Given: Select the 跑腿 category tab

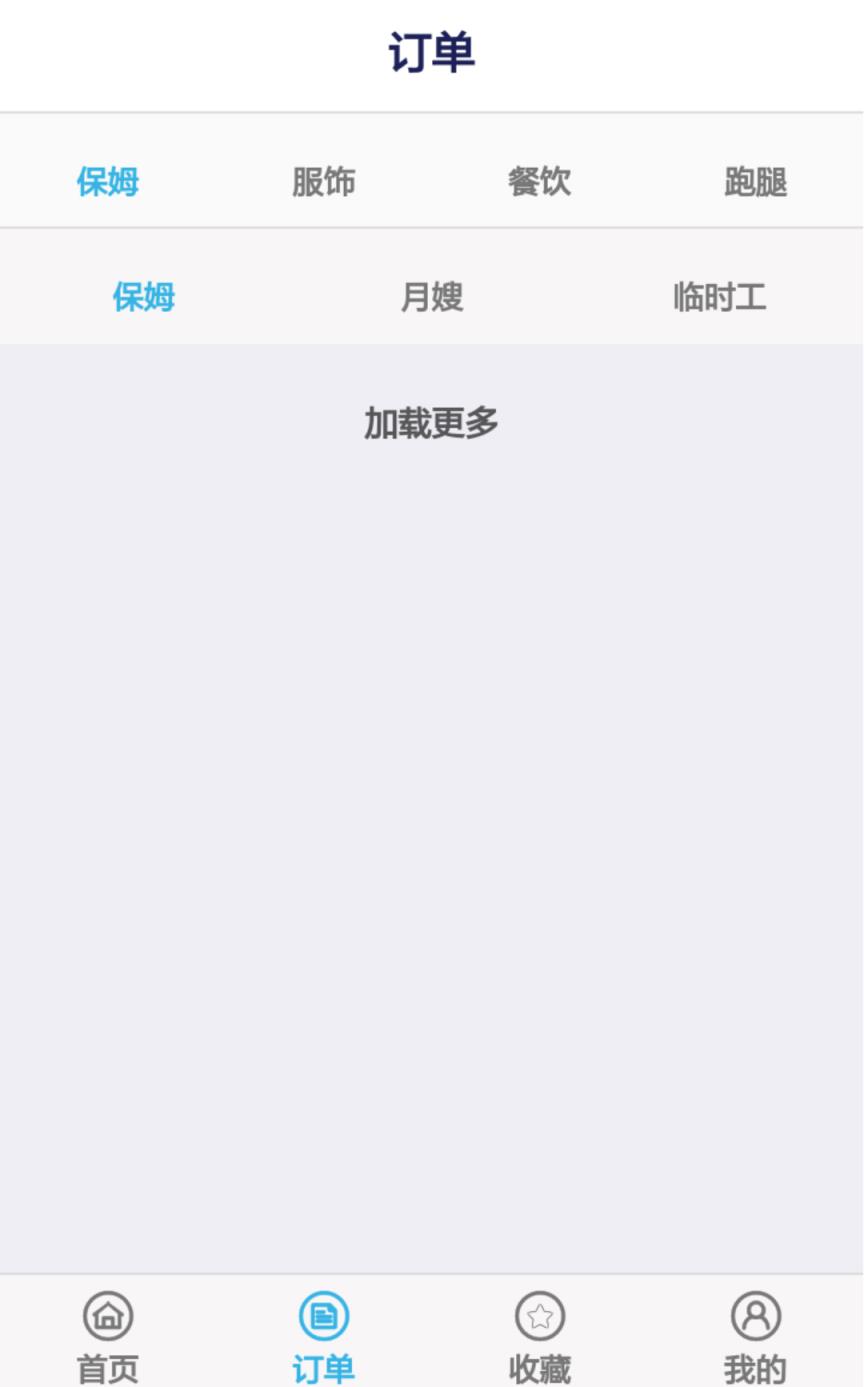Looking at the screenshot, I should click(756, 183).
